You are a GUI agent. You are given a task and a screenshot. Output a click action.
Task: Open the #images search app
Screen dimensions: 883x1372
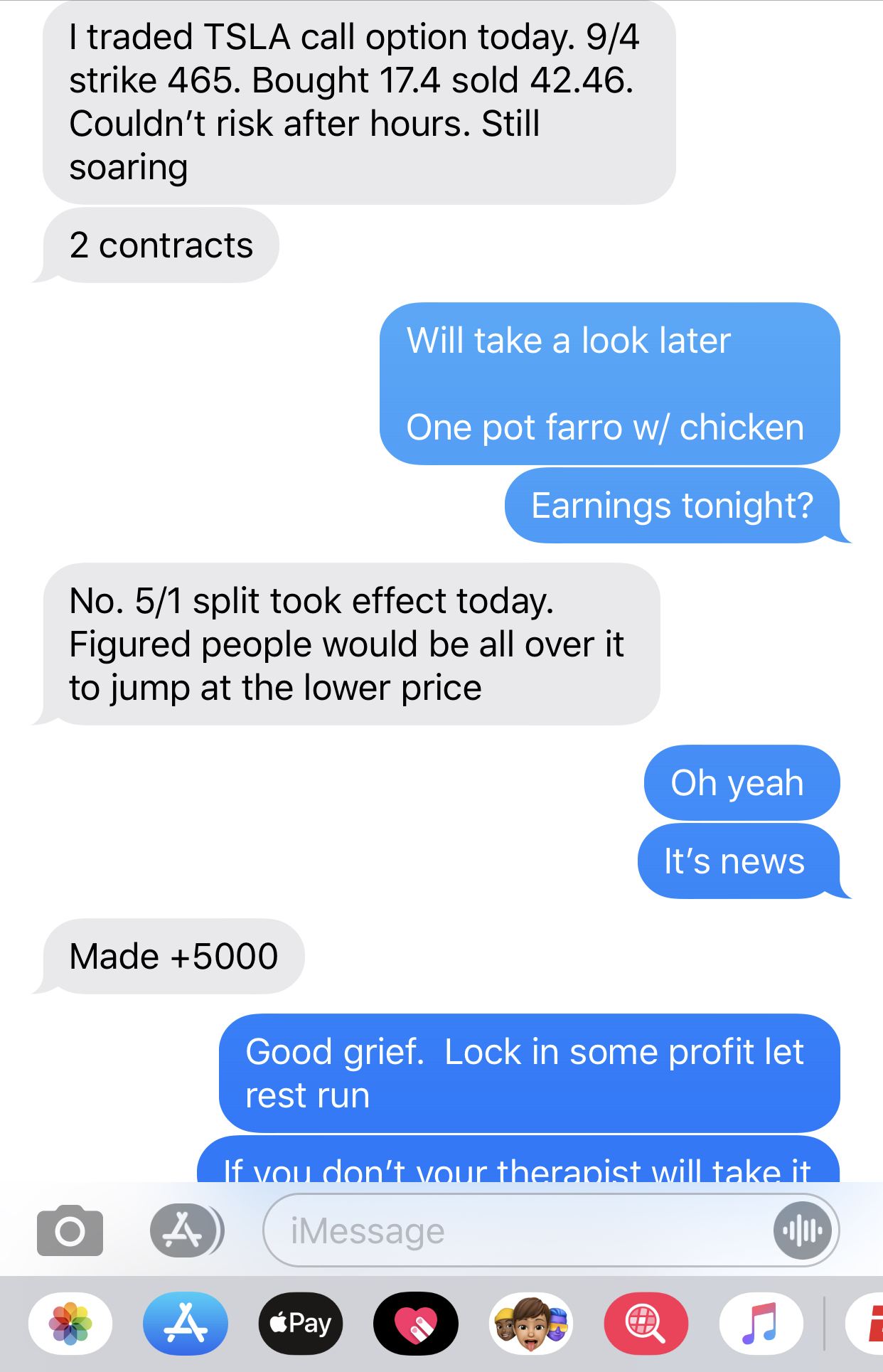click(646, 1324)
